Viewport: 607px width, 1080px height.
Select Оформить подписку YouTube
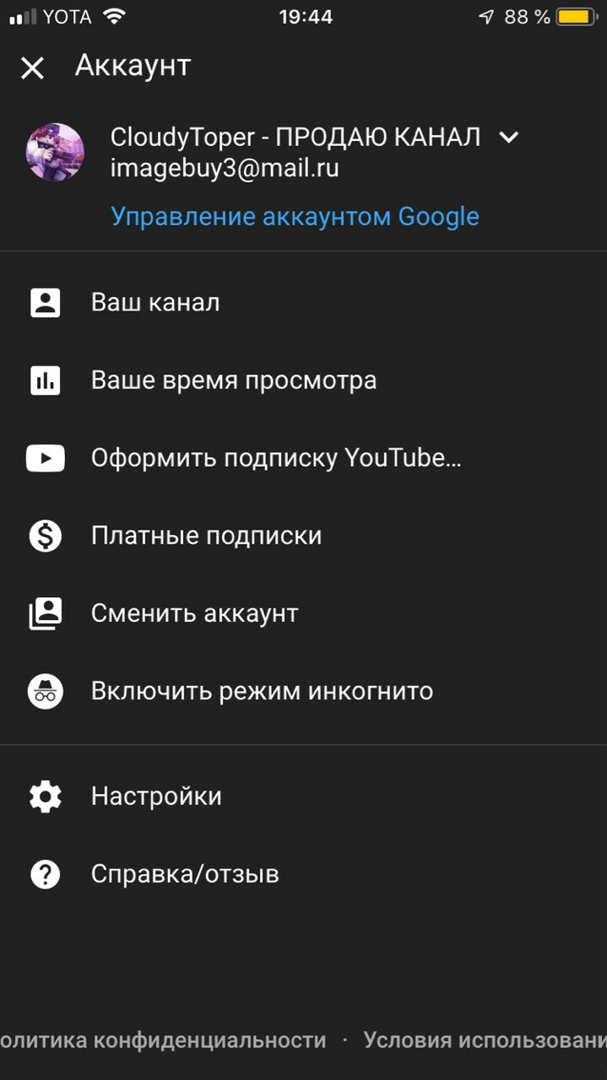pos(276,459)
